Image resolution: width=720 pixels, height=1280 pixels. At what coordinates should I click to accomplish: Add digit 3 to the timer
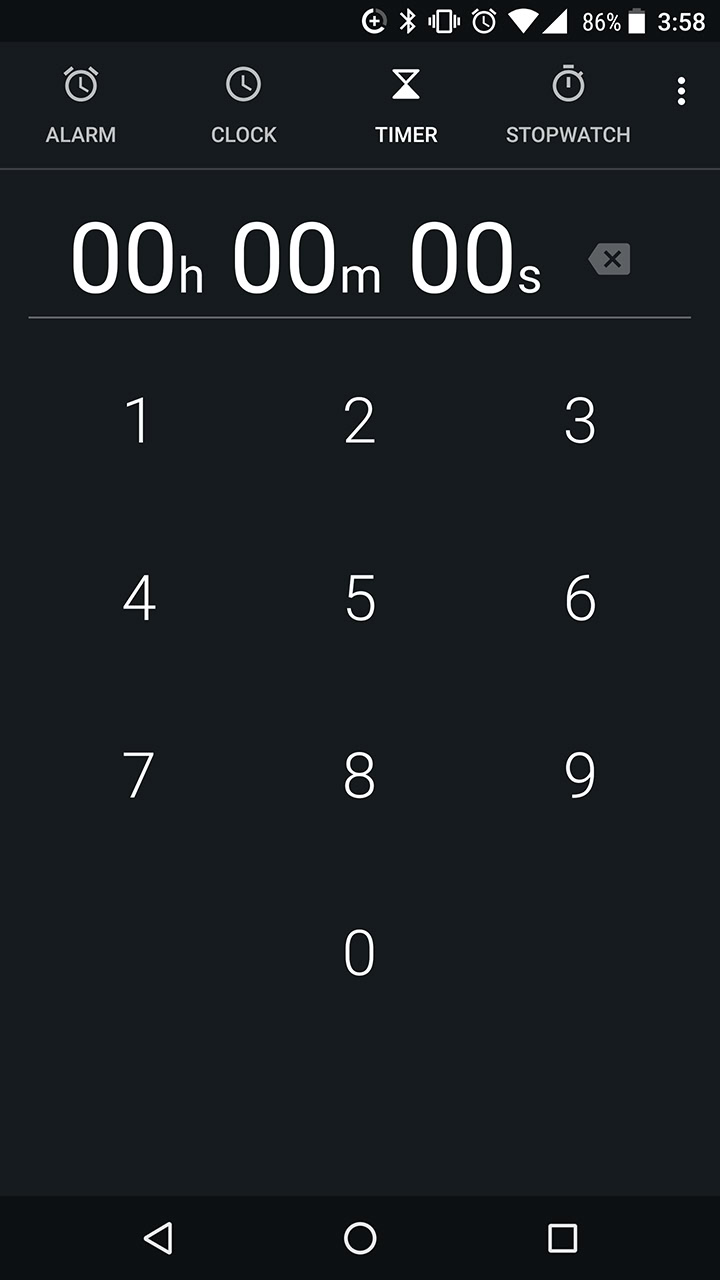click(580, 421)
